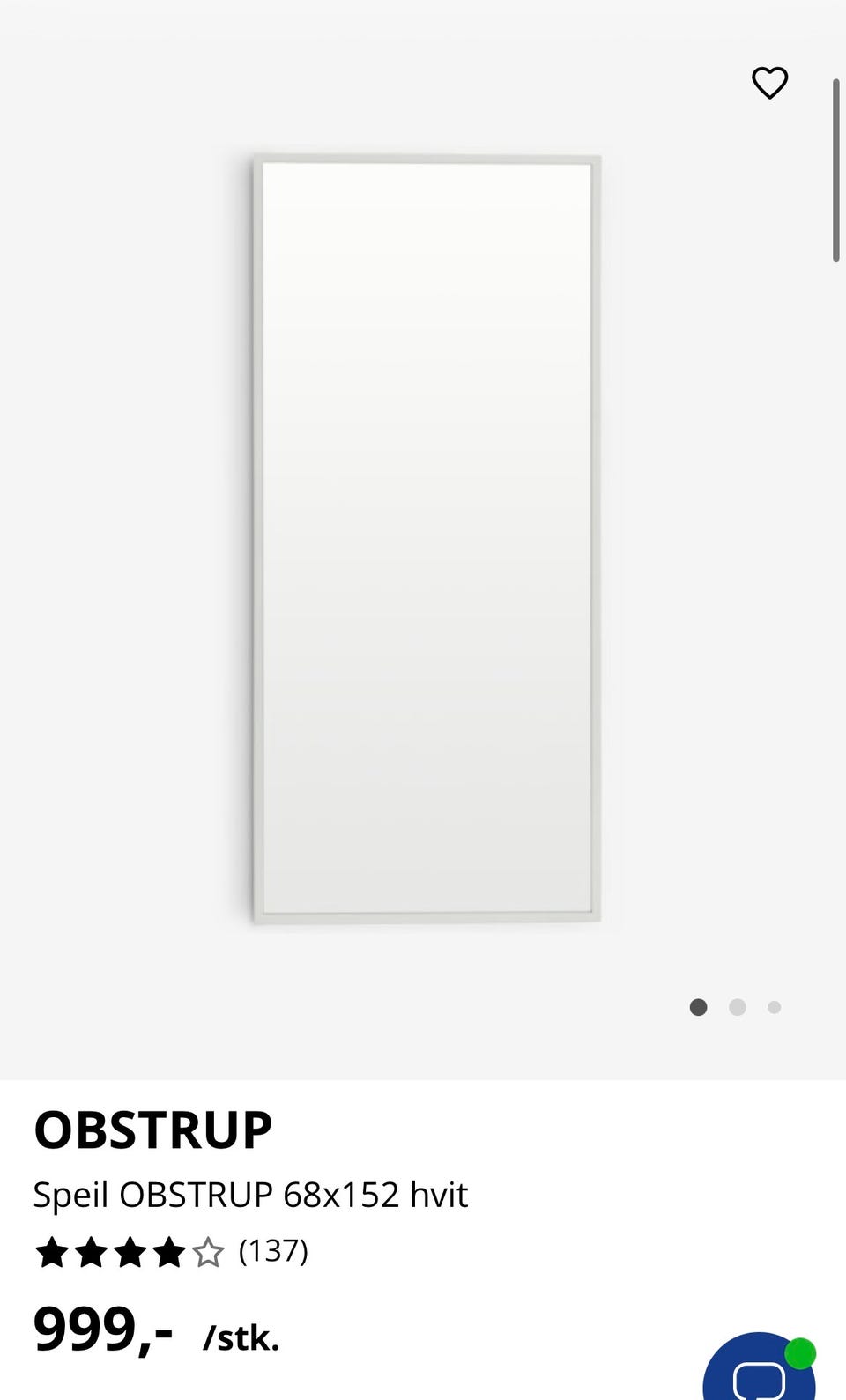The height and width of the screenshot is (1400, 846).
Task: Click the OBSTRUP mirror product photo
Action: pos(426,537)
